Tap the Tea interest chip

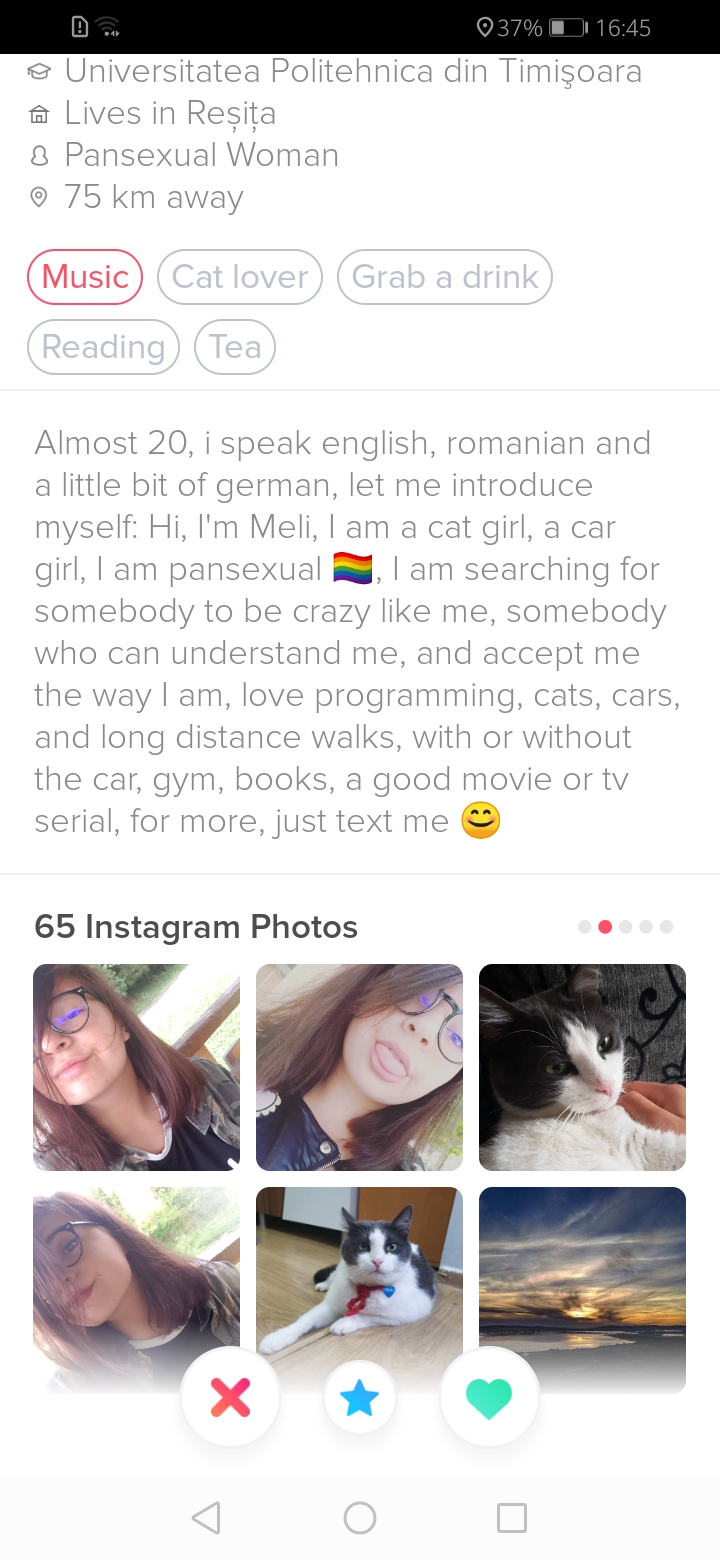235,347
